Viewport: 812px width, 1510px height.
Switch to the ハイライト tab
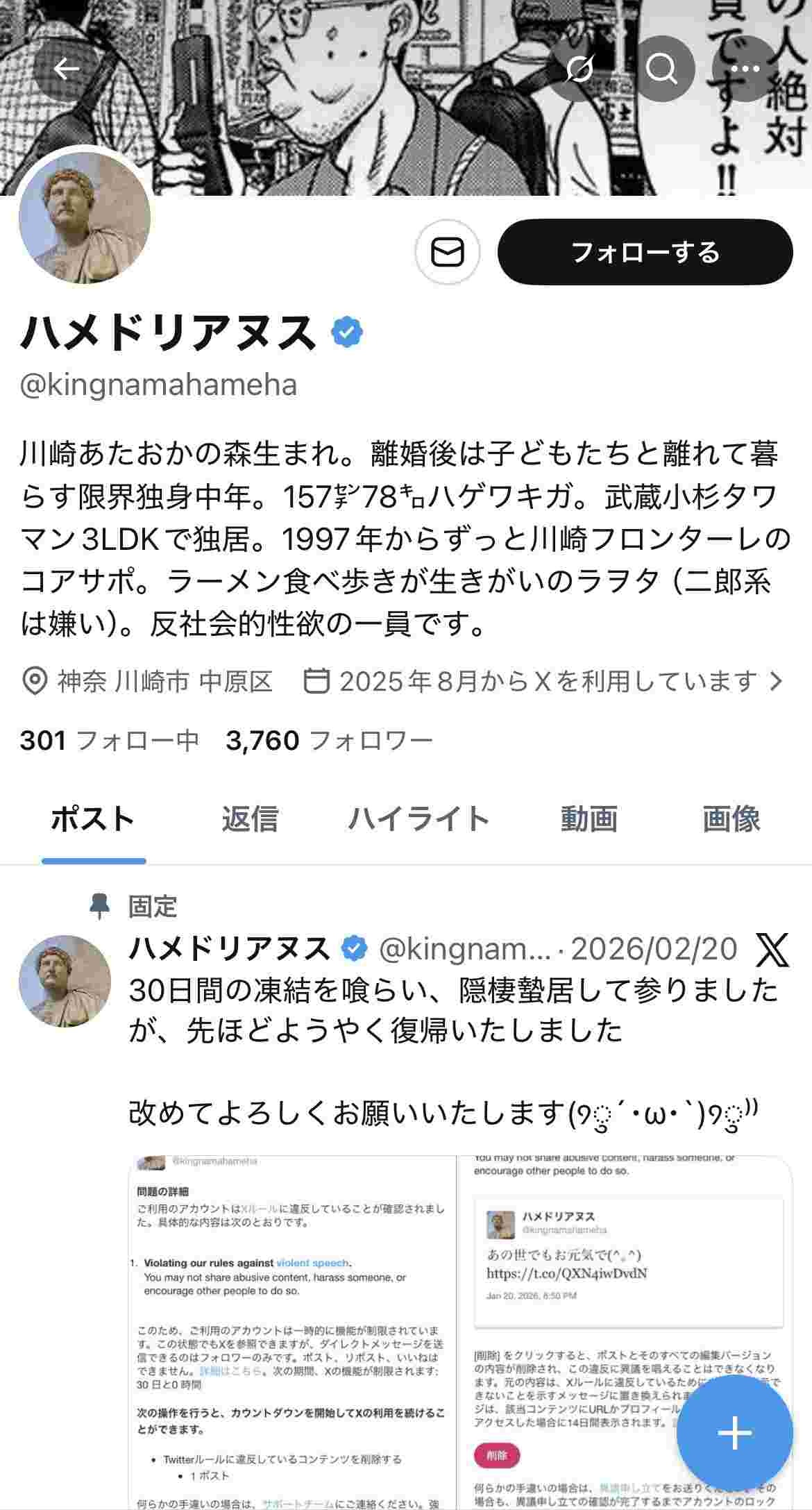click(x=419, y=819)
